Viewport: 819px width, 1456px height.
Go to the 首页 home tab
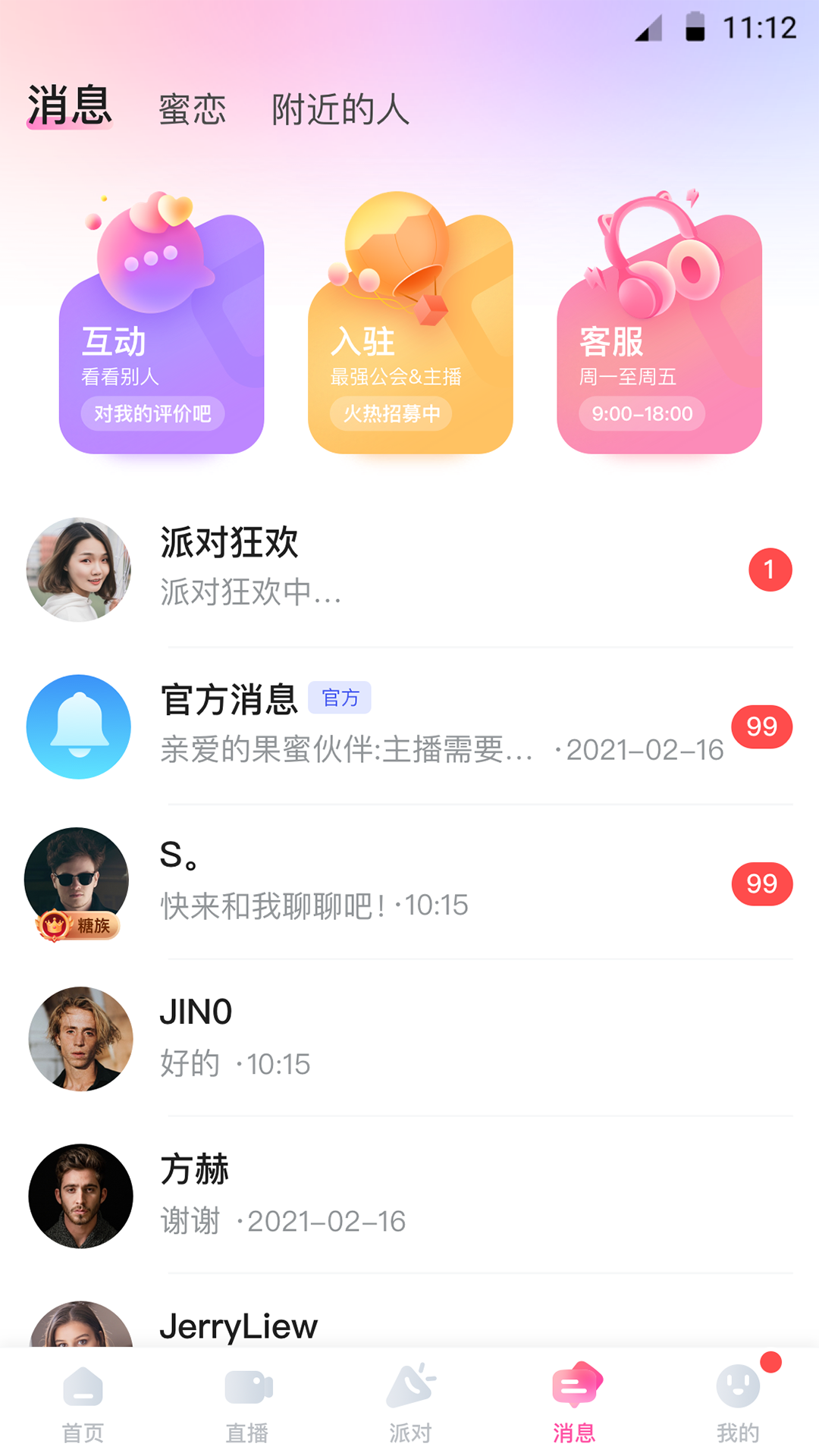[x=83, y=1403]
